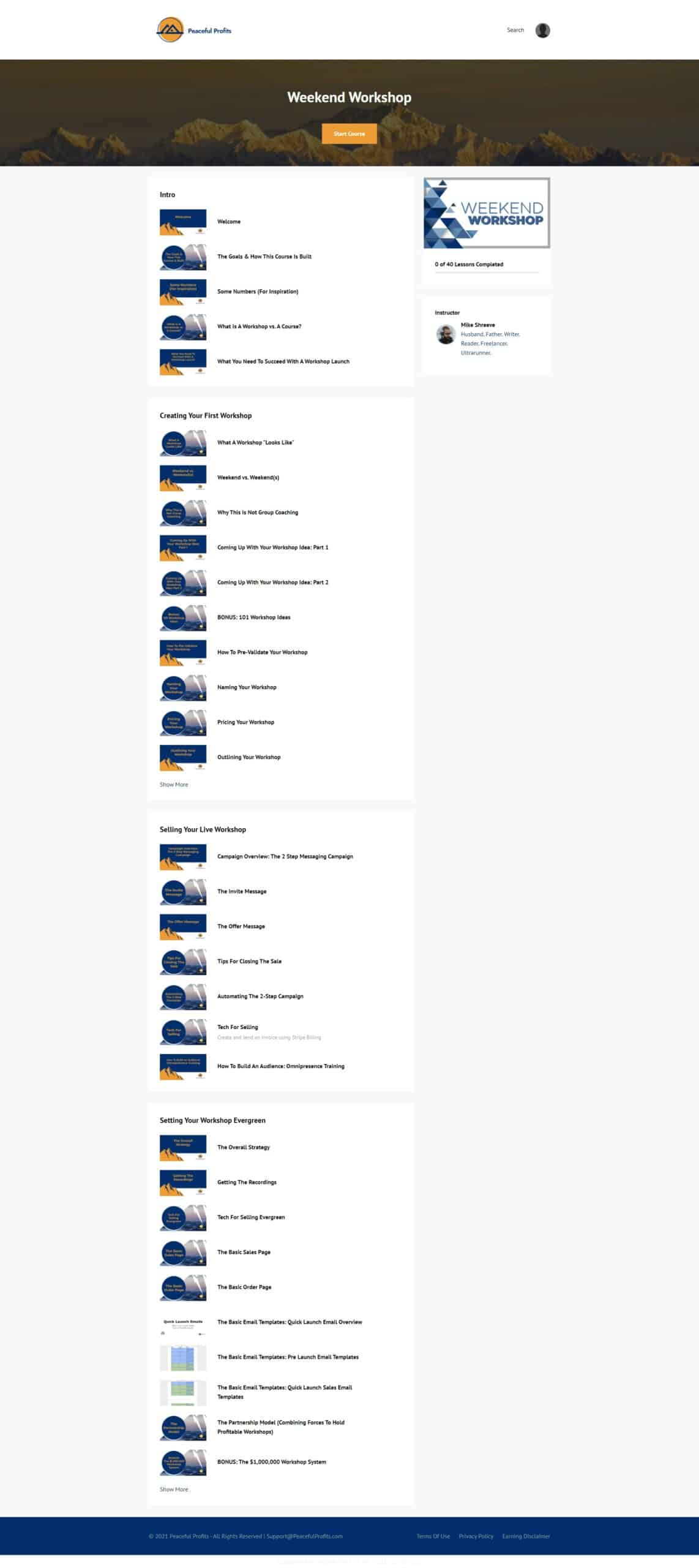Open the Earning Disclaimer link
This screenshot has height=1568, width=699.
(x=526, y=1536)
